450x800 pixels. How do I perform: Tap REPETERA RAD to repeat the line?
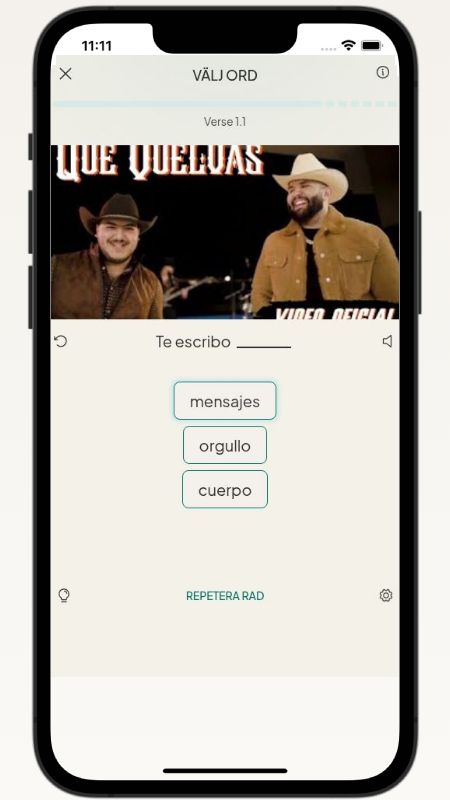click(225, 596)
